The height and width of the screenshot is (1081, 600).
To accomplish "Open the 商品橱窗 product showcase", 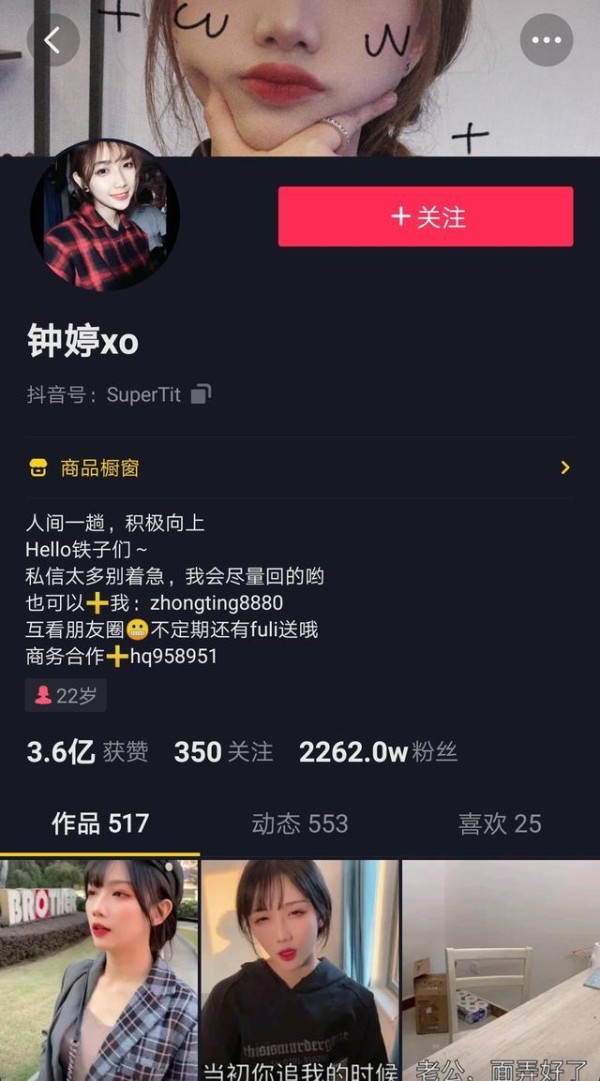I will click(300, 467).
